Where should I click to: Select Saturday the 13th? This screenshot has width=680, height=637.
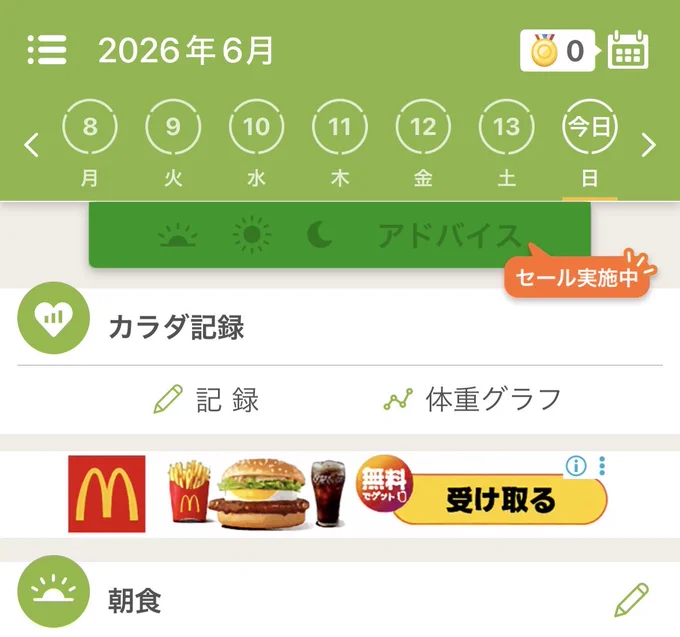click(506, 144)
